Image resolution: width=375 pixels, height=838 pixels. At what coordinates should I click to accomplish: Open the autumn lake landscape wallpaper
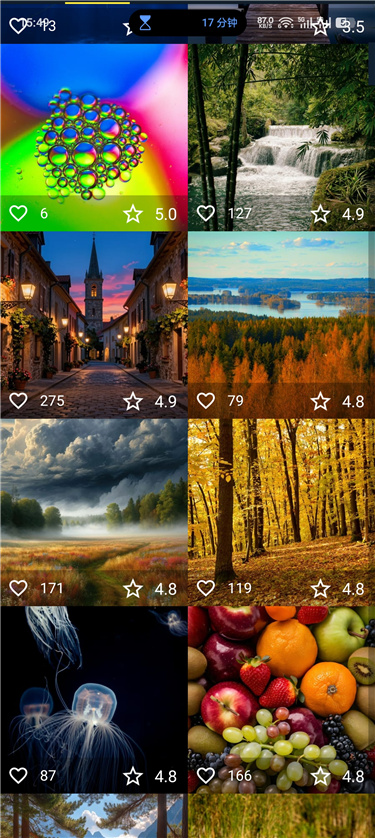click(282, 325)
